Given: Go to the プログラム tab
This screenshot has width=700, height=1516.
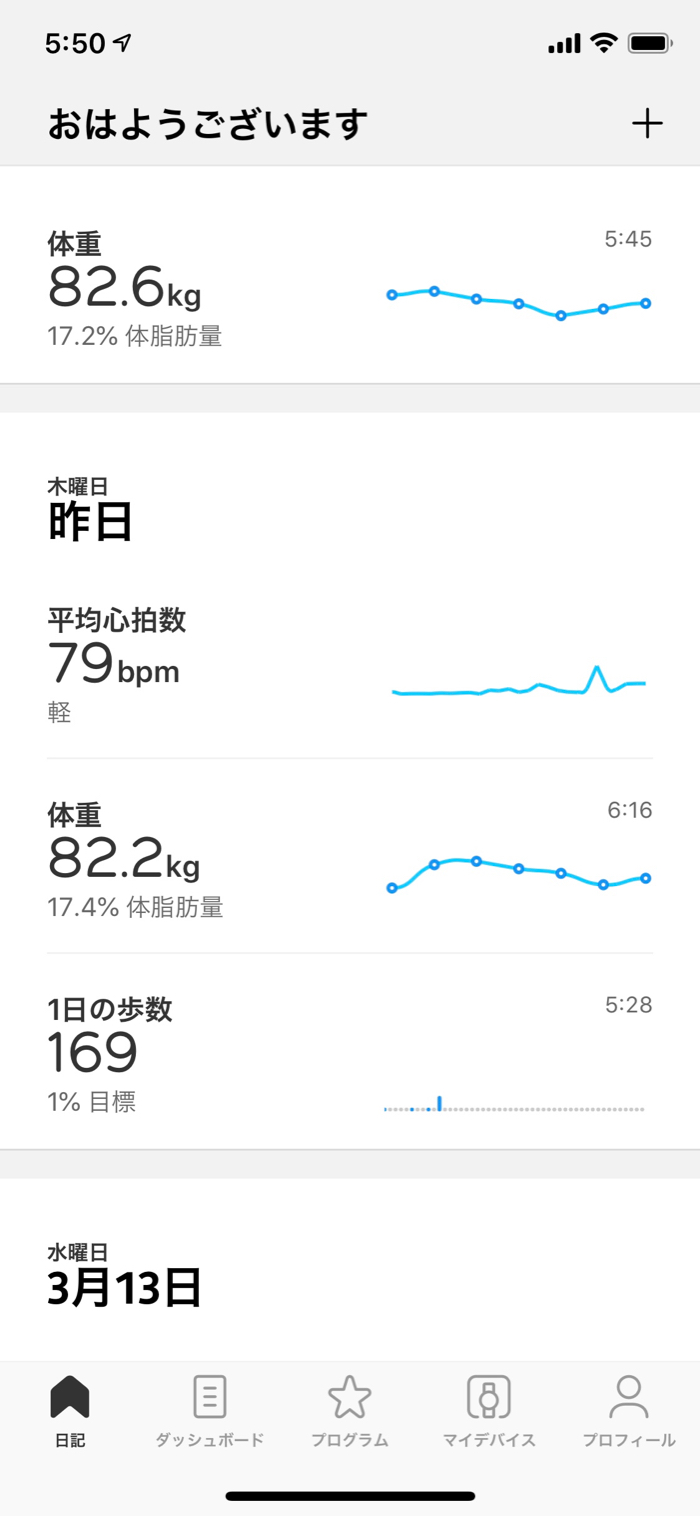Looking at the screenshot, I should click(x=349, y=1410).
